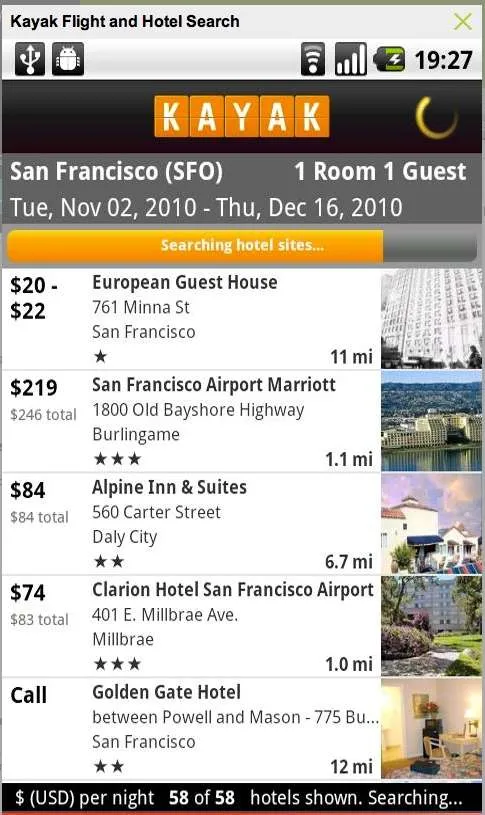View Clarion Hotel San Francisco Airport details
This screenshot has width=485, height=815.
(x=242, y=626)
